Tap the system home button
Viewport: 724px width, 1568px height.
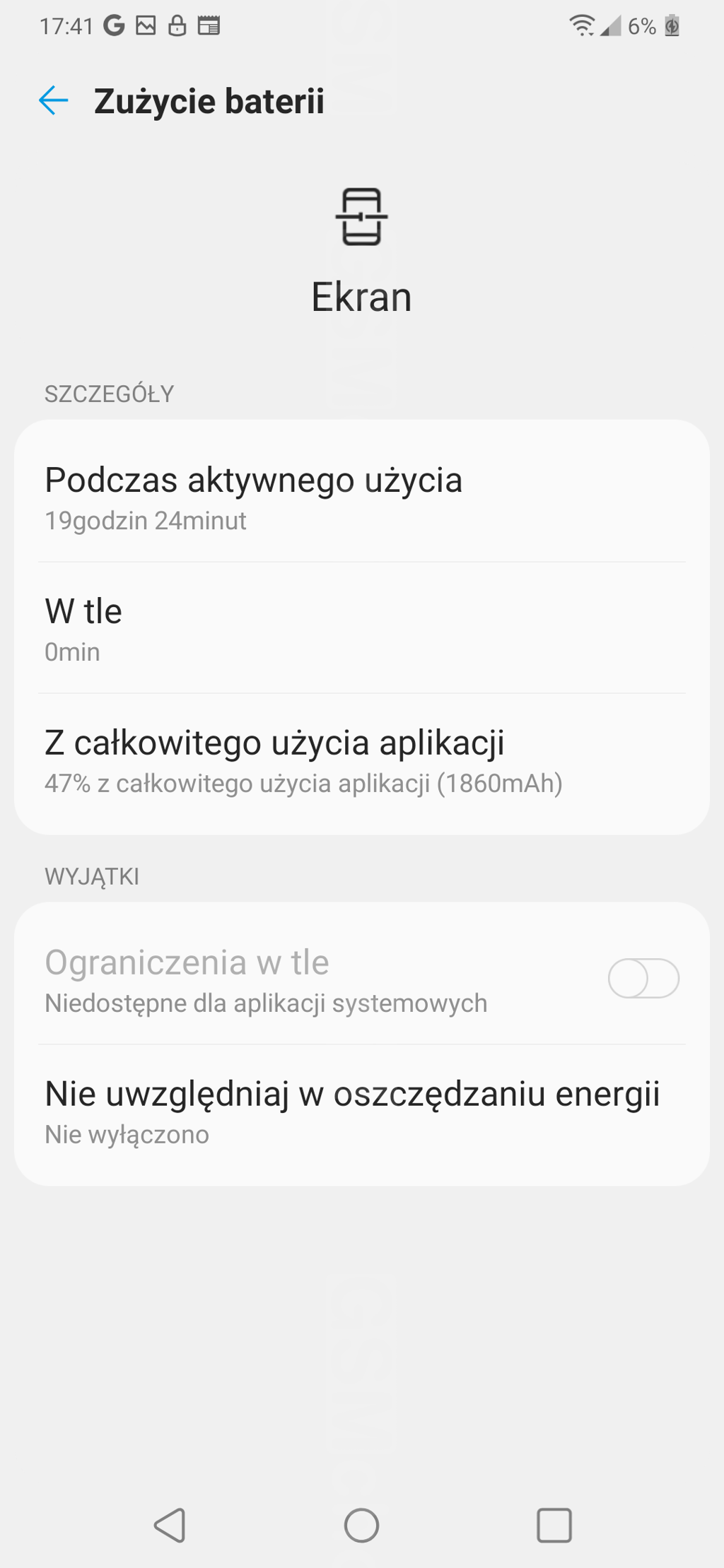[361, 1525]
